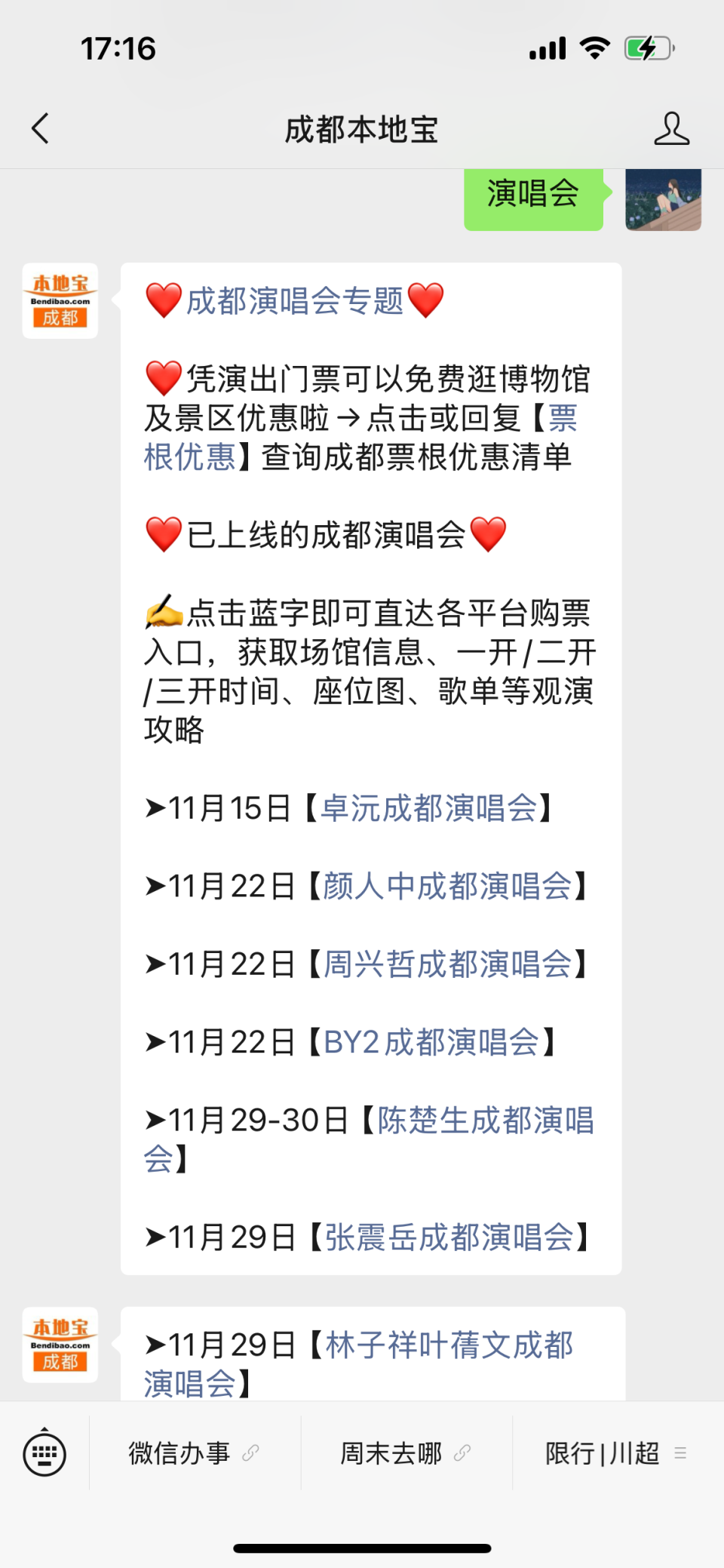Open the 陈楚生成都演唱会 link
This screenshot has height=1568, width=724.
(x=486, y=1122)
